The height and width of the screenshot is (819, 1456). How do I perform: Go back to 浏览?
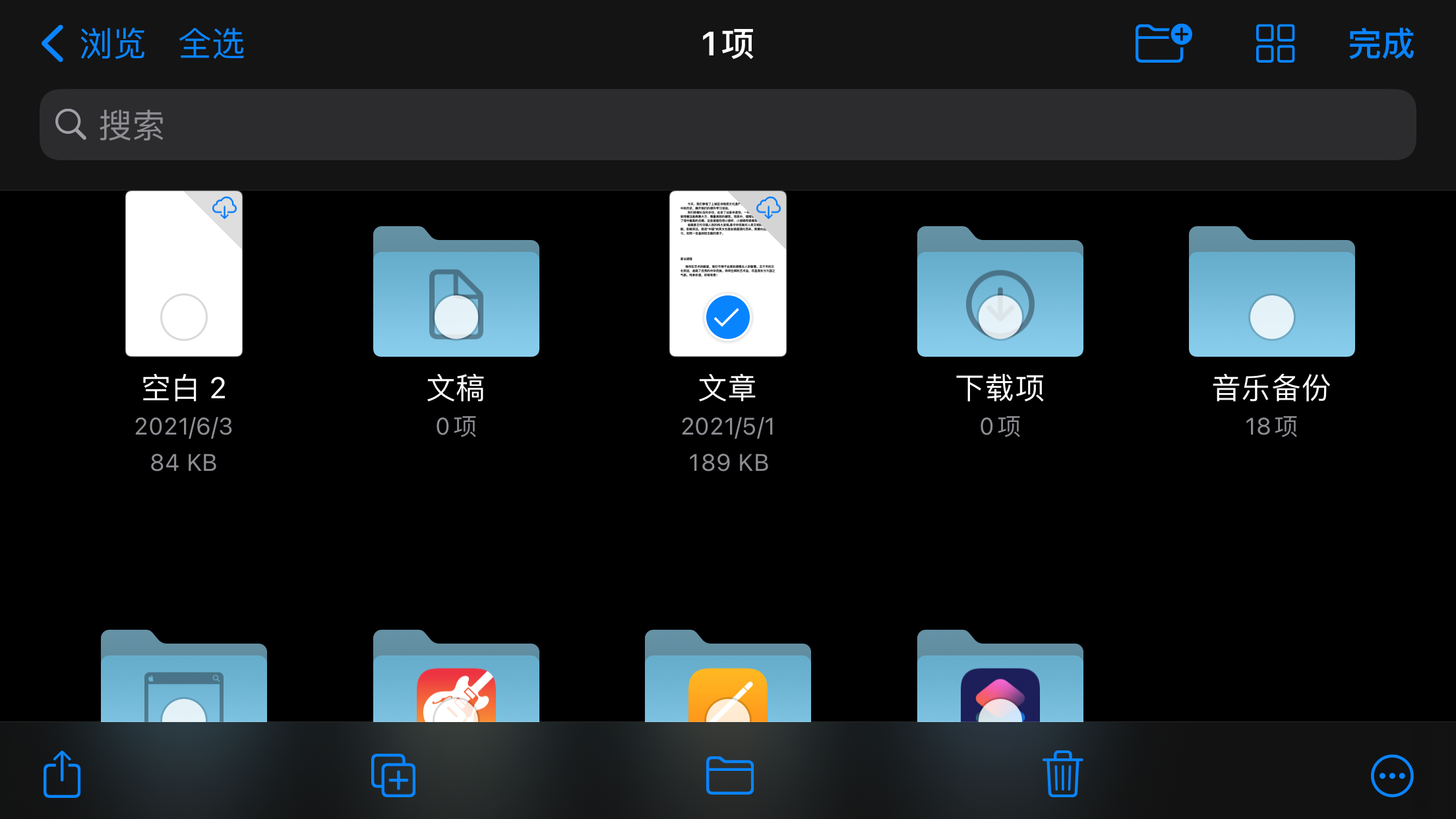(x=93, y=44)
